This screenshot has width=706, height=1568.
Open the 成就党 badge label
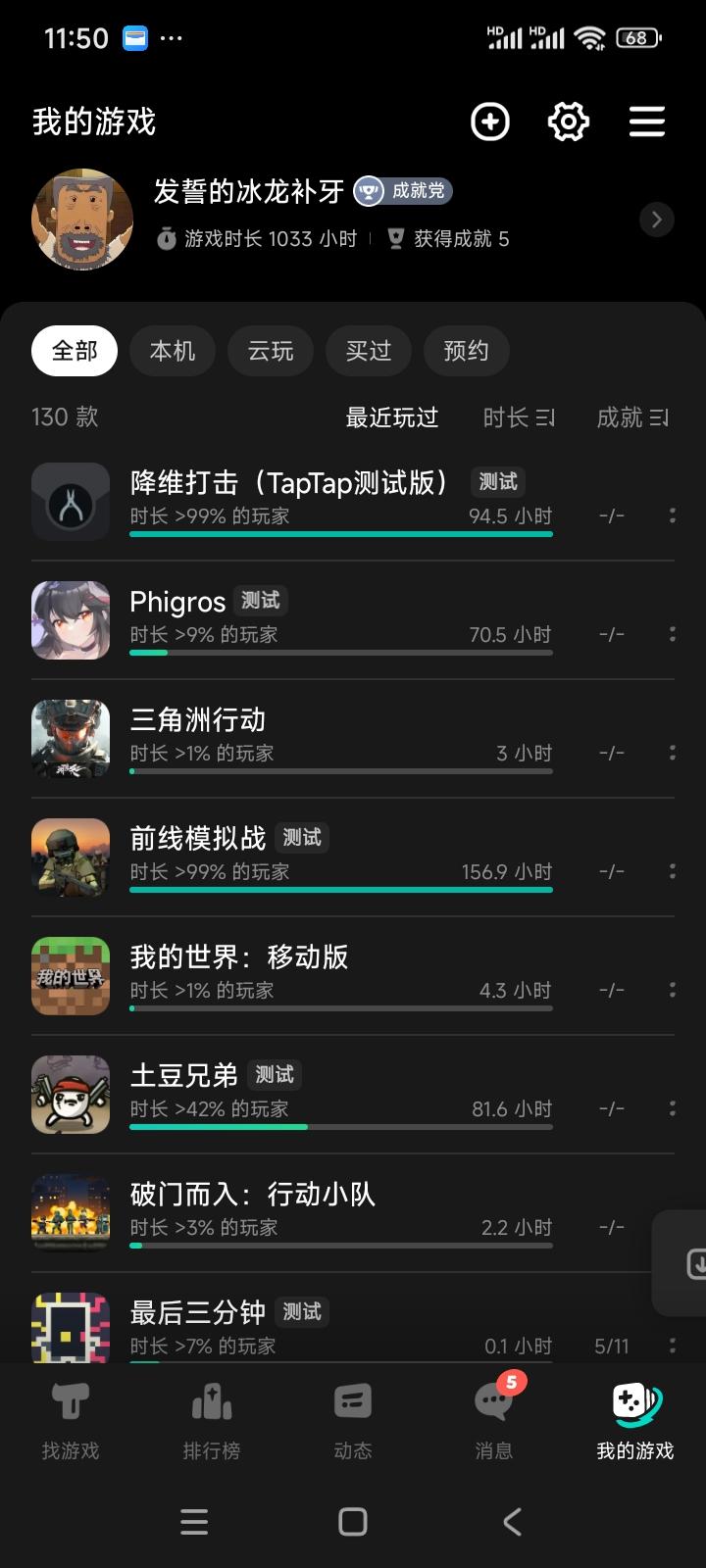pos(400,193)
